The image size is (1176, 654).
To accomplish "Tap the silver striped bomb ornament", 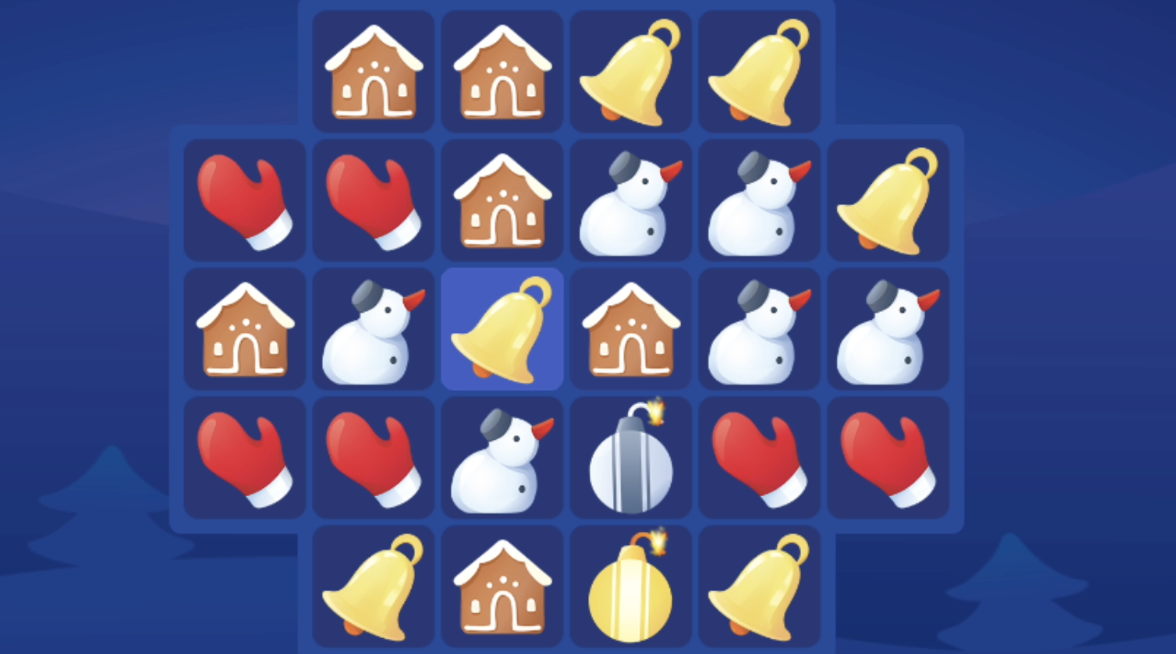I will [631, 458].
